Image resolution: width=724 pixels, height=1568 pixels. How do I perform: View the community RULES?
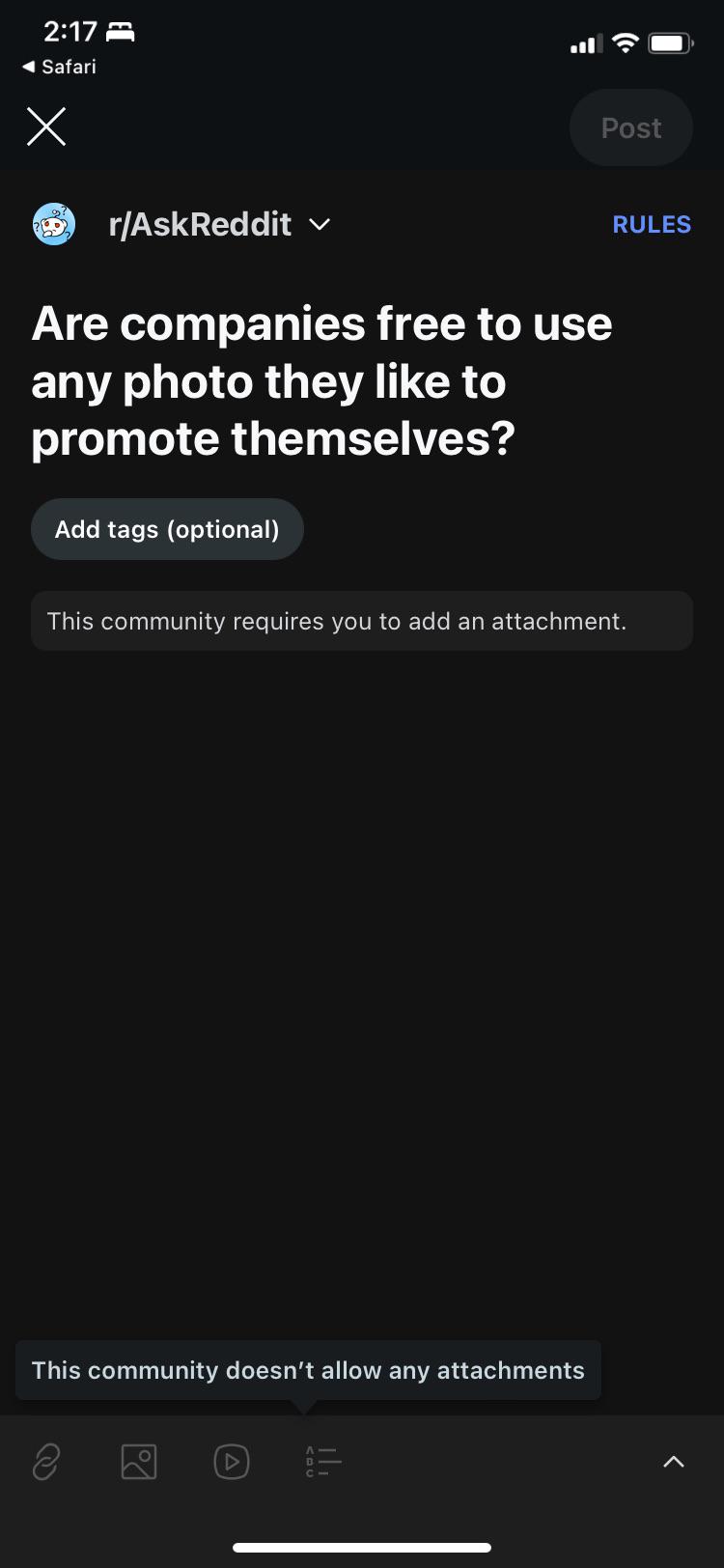(x=652, y=224)
